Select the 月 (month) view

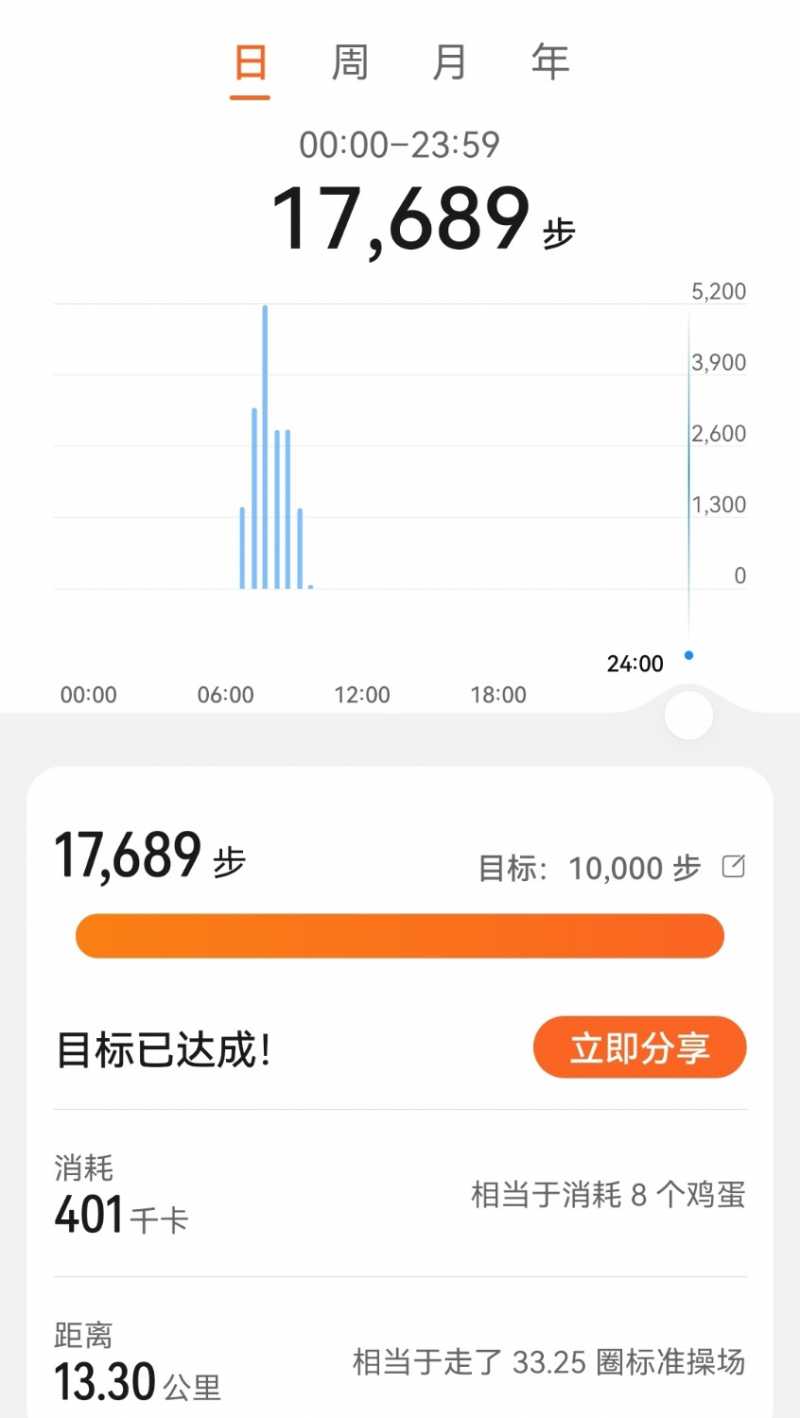(450, 63)
